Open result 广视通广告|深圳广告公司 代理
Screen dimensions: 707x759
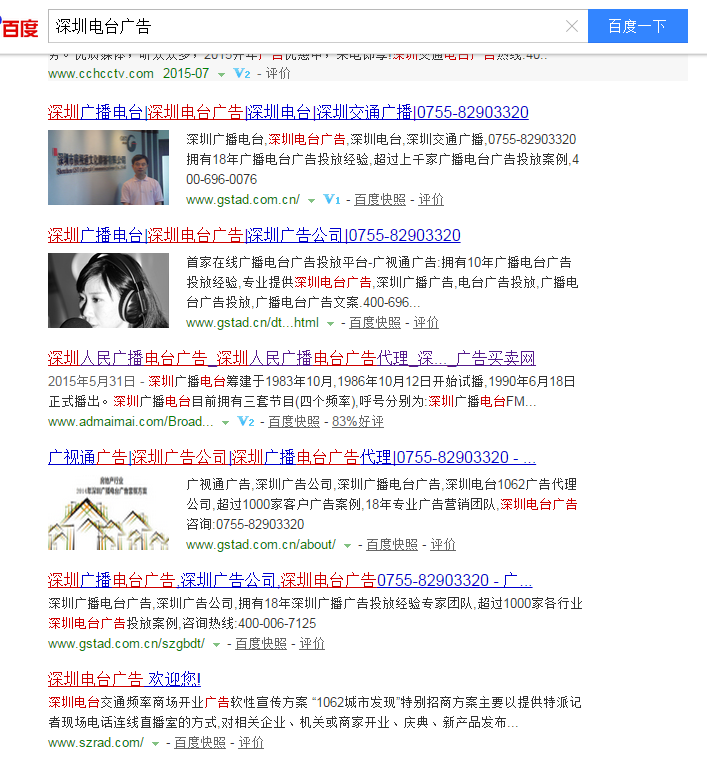(x=291, y=458)
